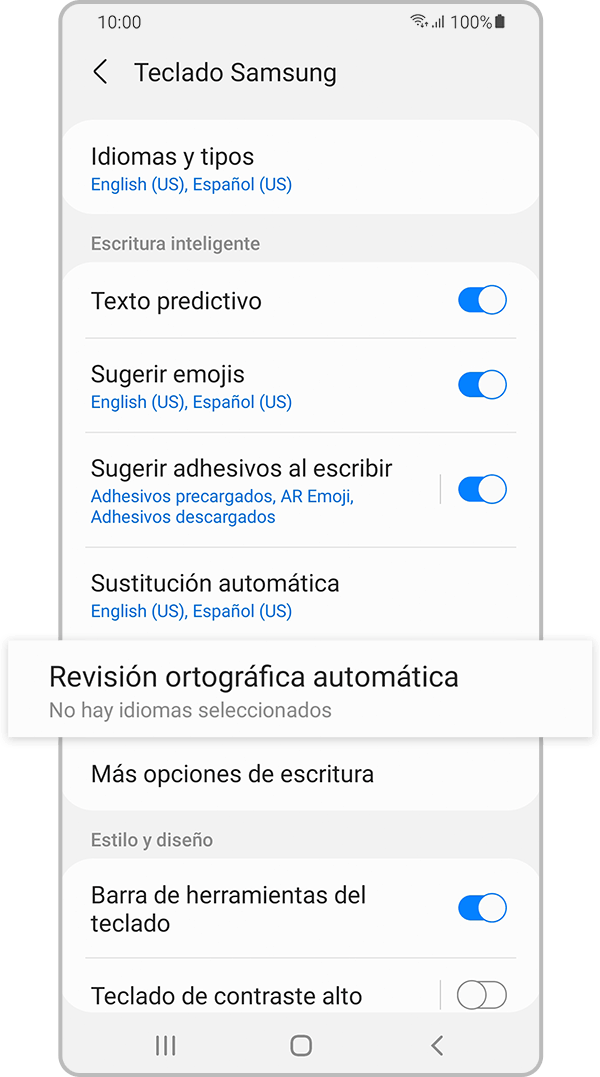Disable the Sugerir emojis switch
600x1077 pixels.
pyautogui.click(x=482, y=385)
